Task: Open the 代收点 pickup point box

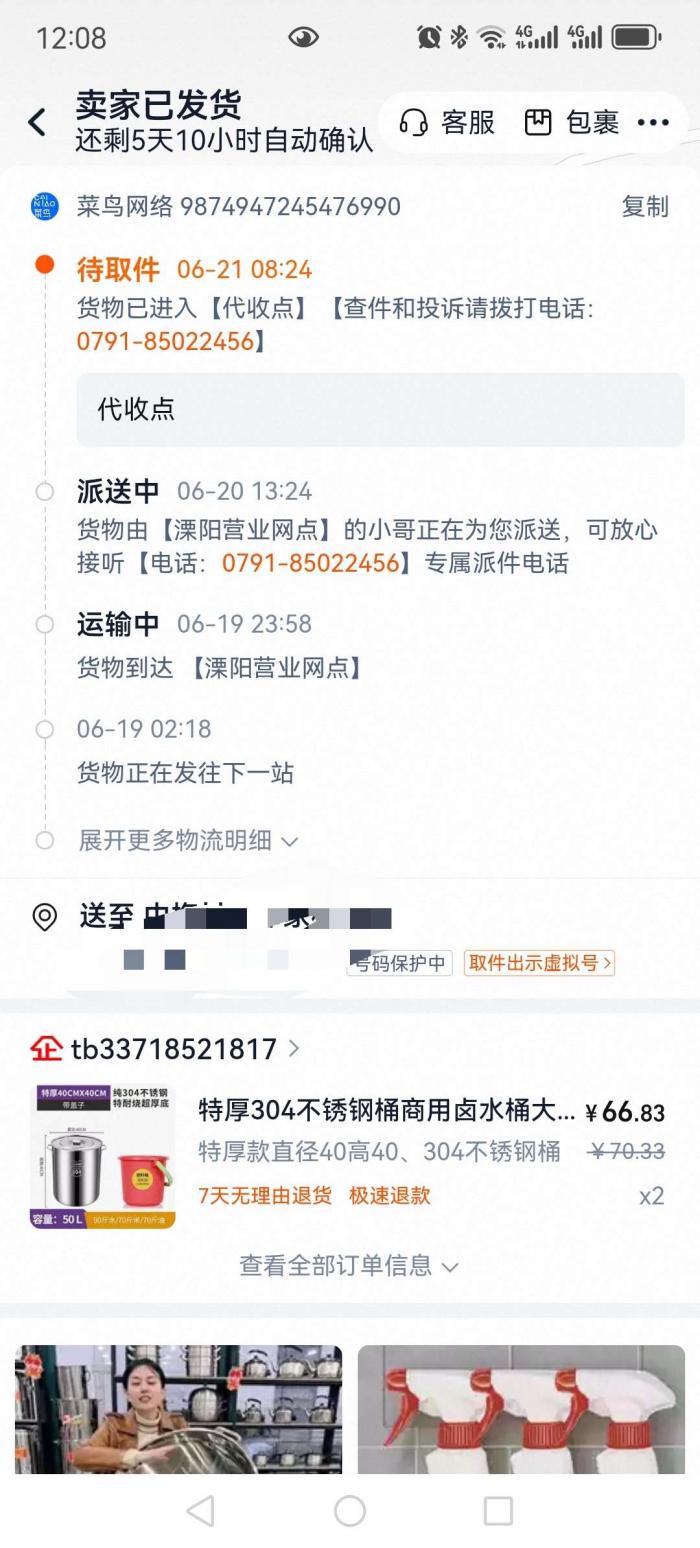Action: (380, 409)
